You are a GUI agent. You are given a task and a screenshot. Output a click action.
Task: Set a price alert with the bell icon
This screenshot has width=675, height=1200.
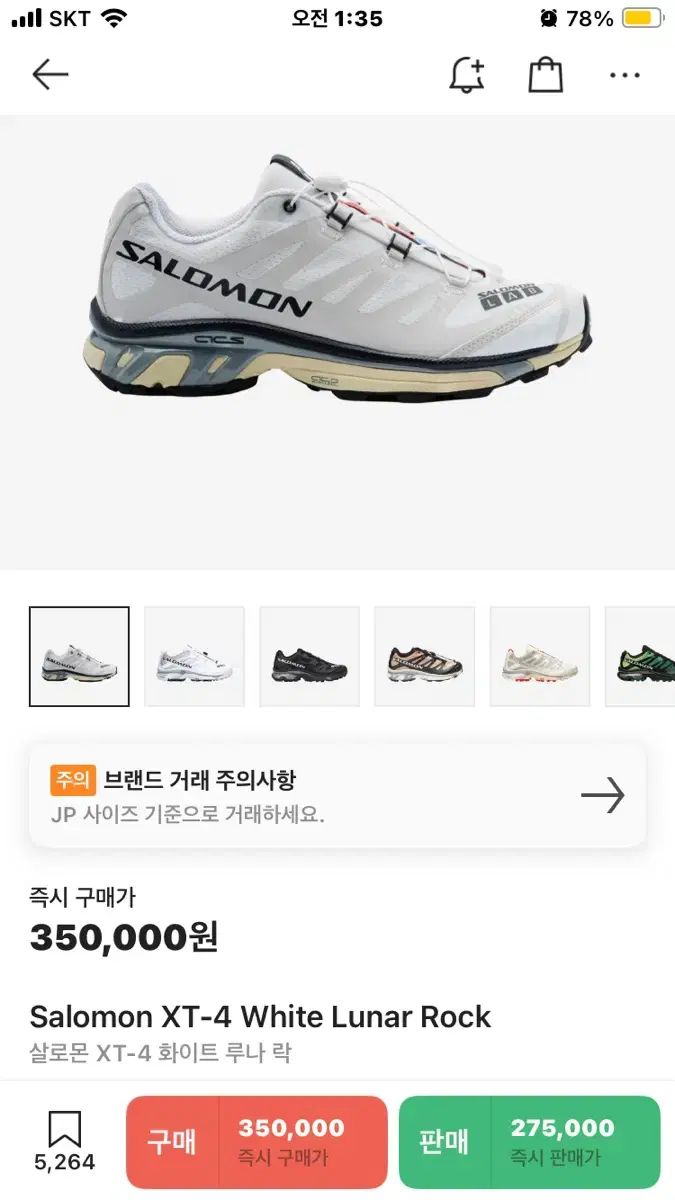click(466, 75)
